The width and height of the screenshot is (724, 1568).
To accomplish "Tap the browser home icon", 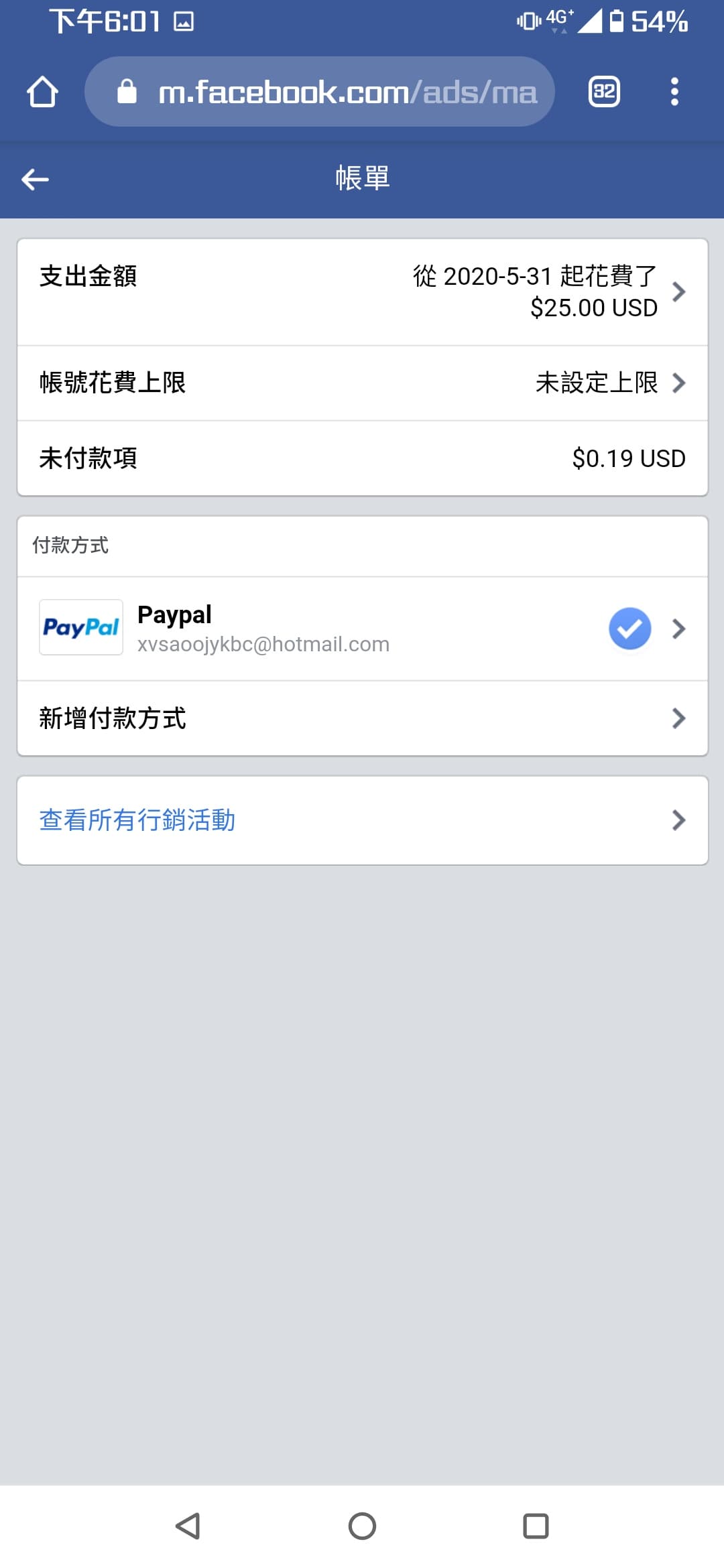I will (x=43, y=92).
